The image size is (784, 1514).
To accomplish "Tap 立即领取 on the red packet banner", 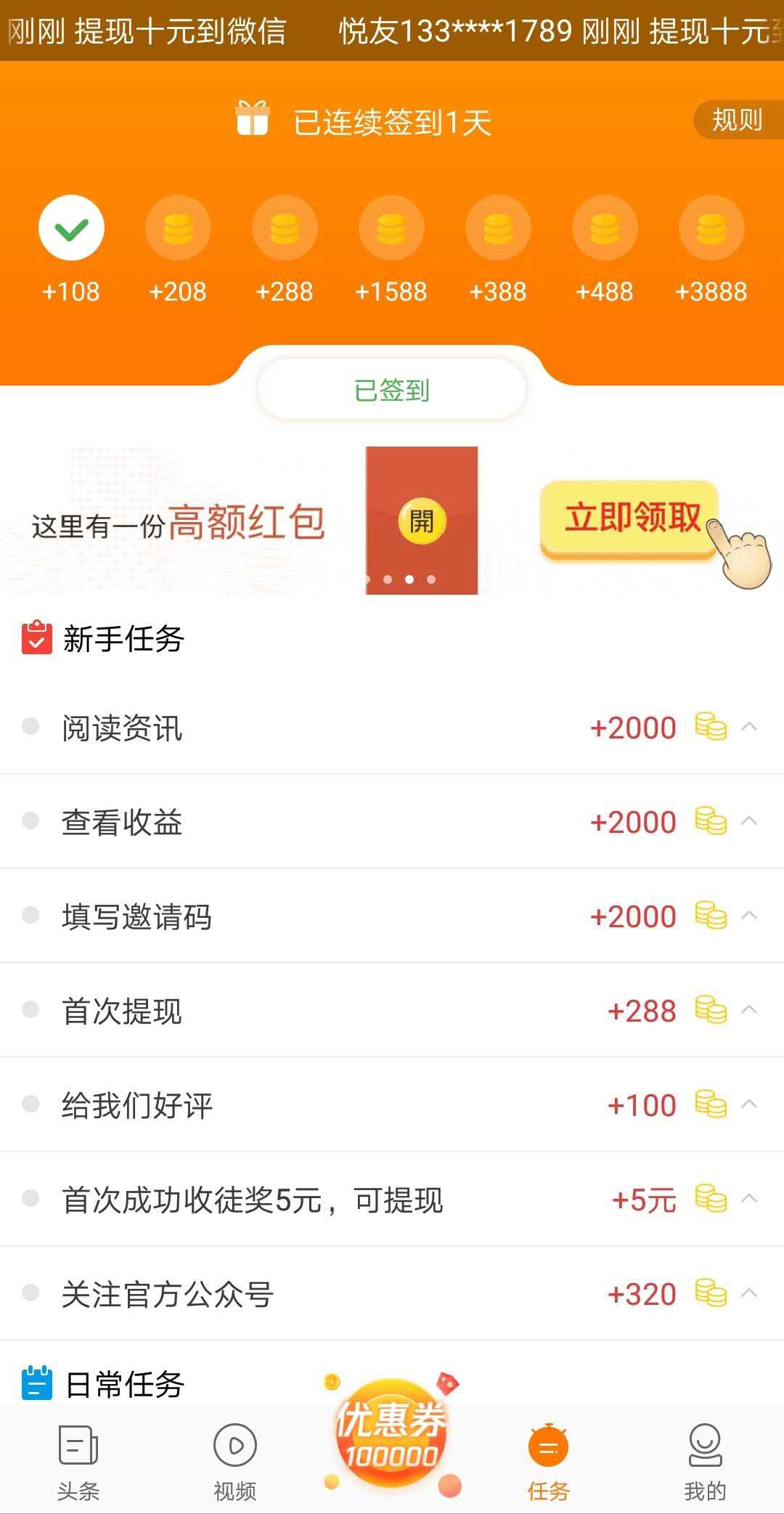I will (631, 519).
